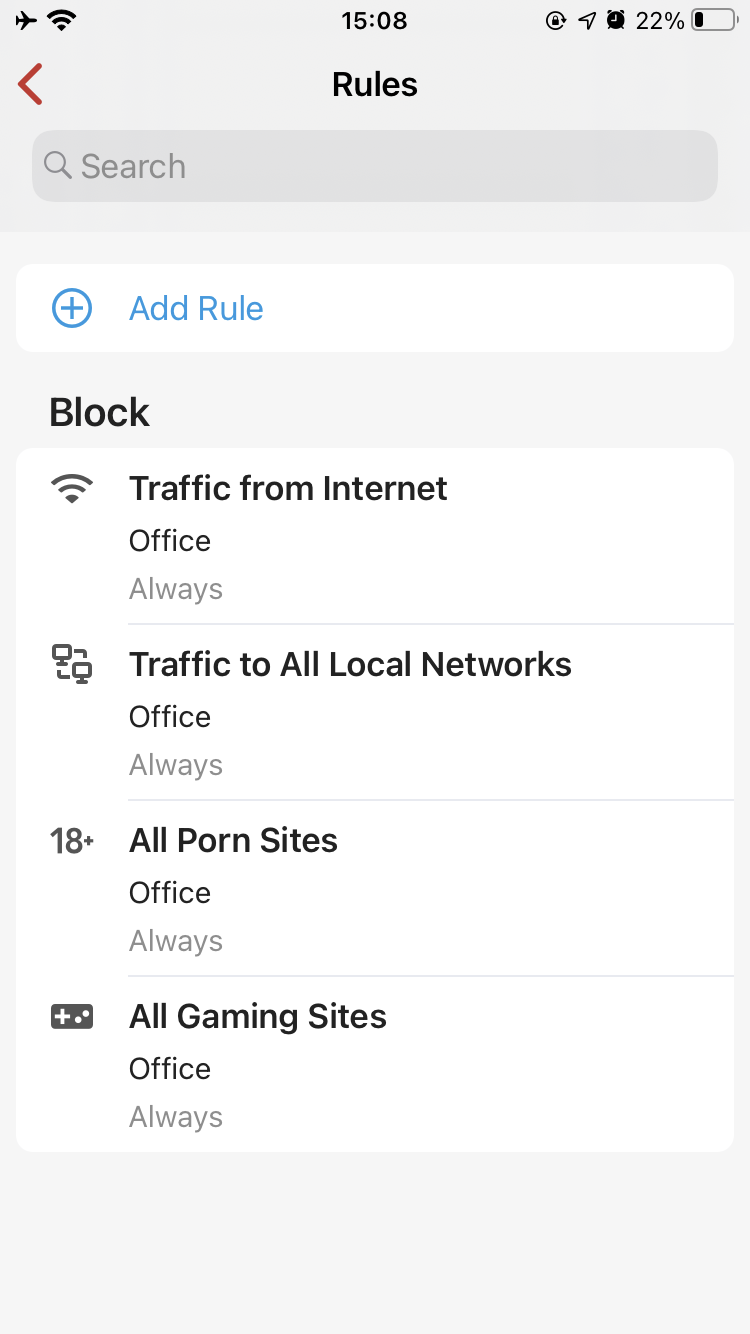Add a new rule

pos(375,308)
